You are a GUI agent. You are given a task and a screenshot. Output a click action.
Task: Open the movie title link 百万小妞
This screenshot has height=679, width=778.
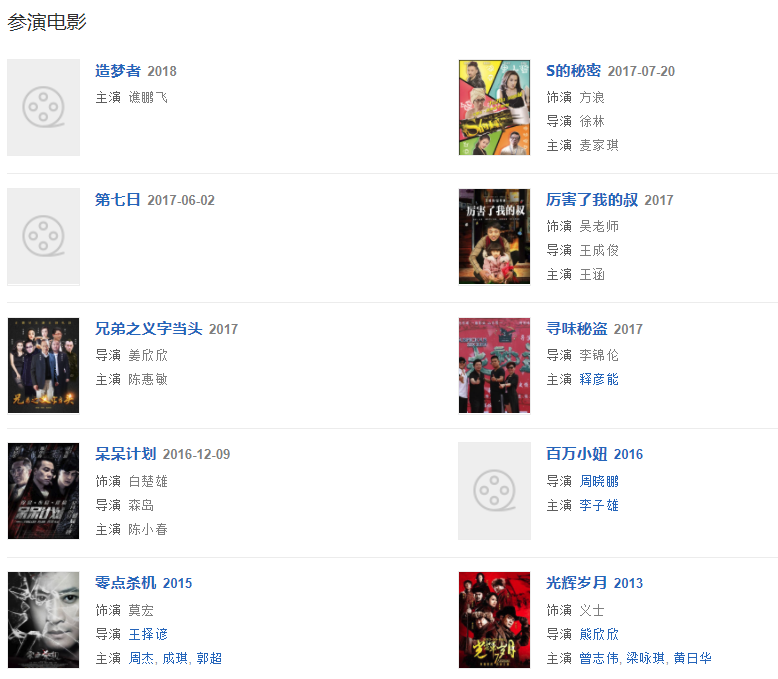click(576, 454)
